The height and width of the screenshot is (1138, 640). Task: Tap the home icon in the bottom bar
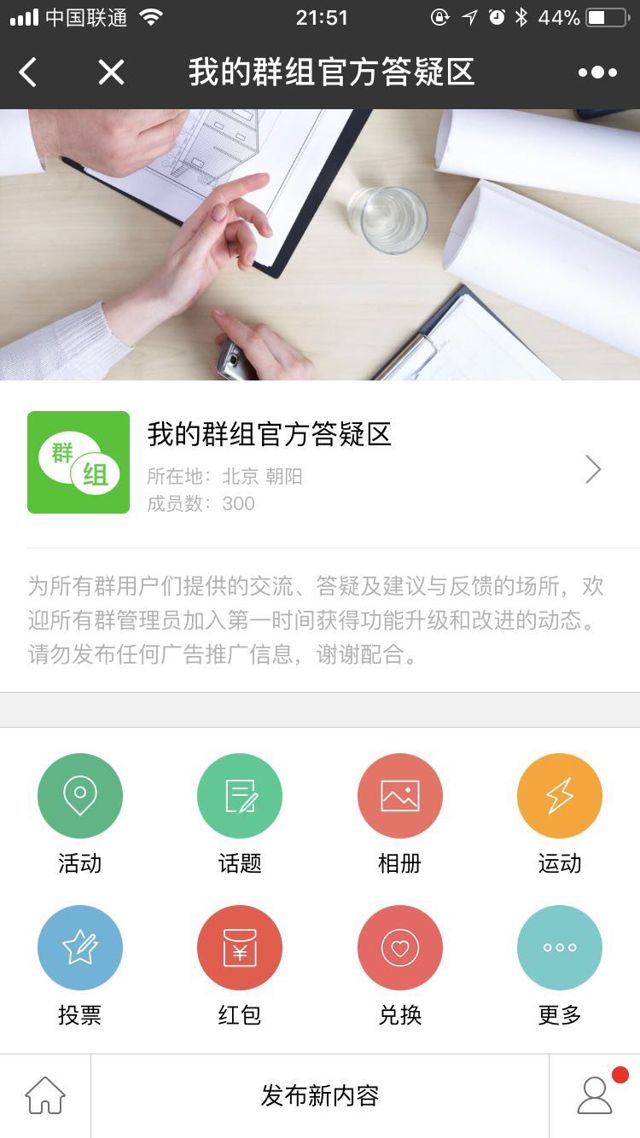45,1096
